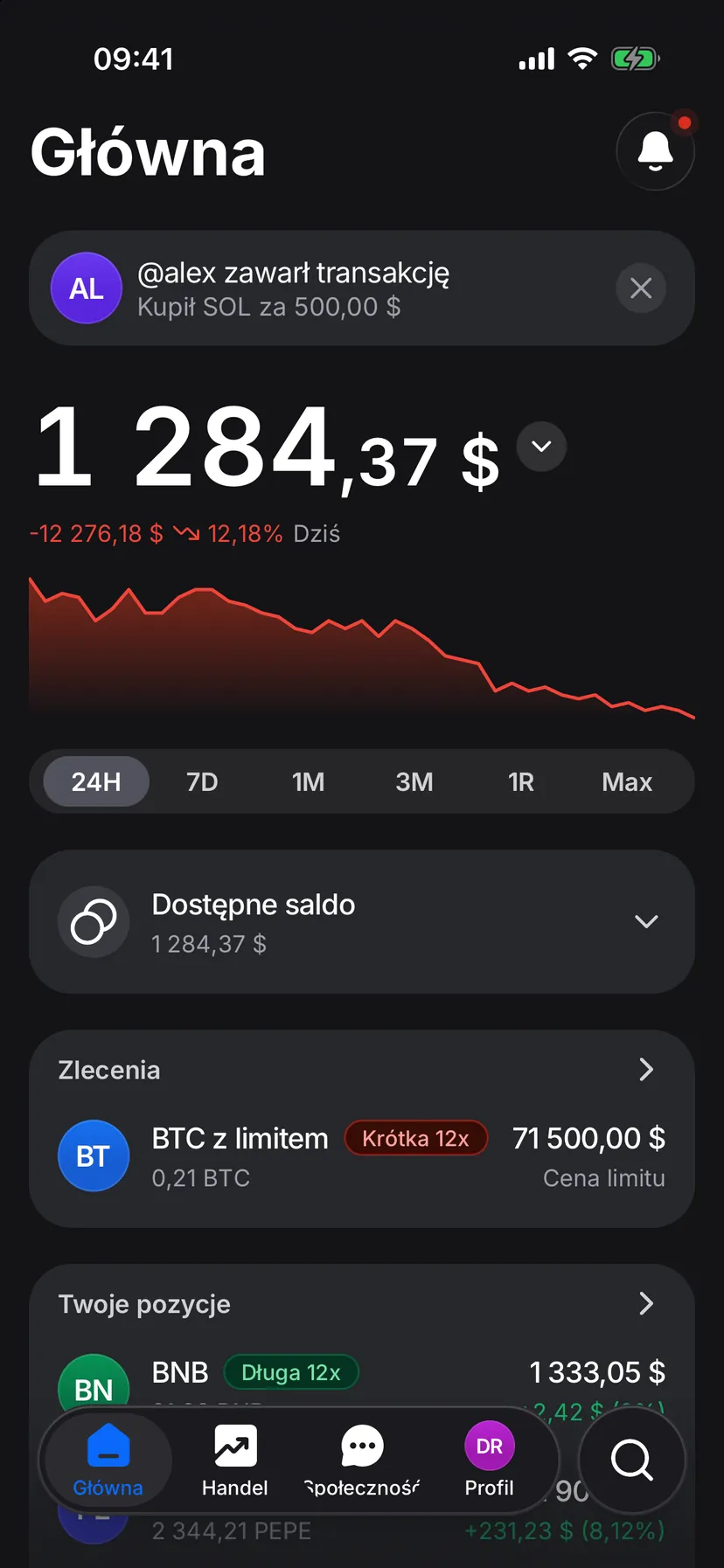The width and height of the screenshot is (724, 1568).
Task: Switch to the Handel tab
Action: pyautogui.click(x=234, y=1460)
